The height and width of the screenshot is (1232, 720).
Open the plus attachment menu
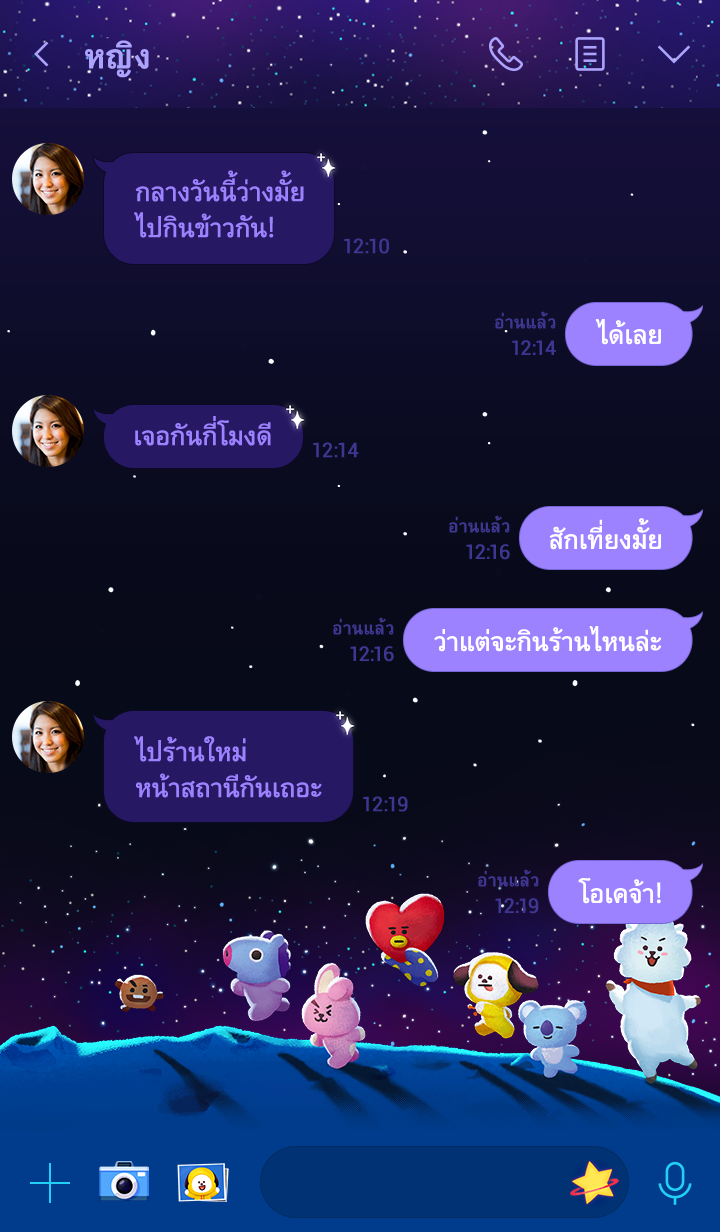point(49,1183)
